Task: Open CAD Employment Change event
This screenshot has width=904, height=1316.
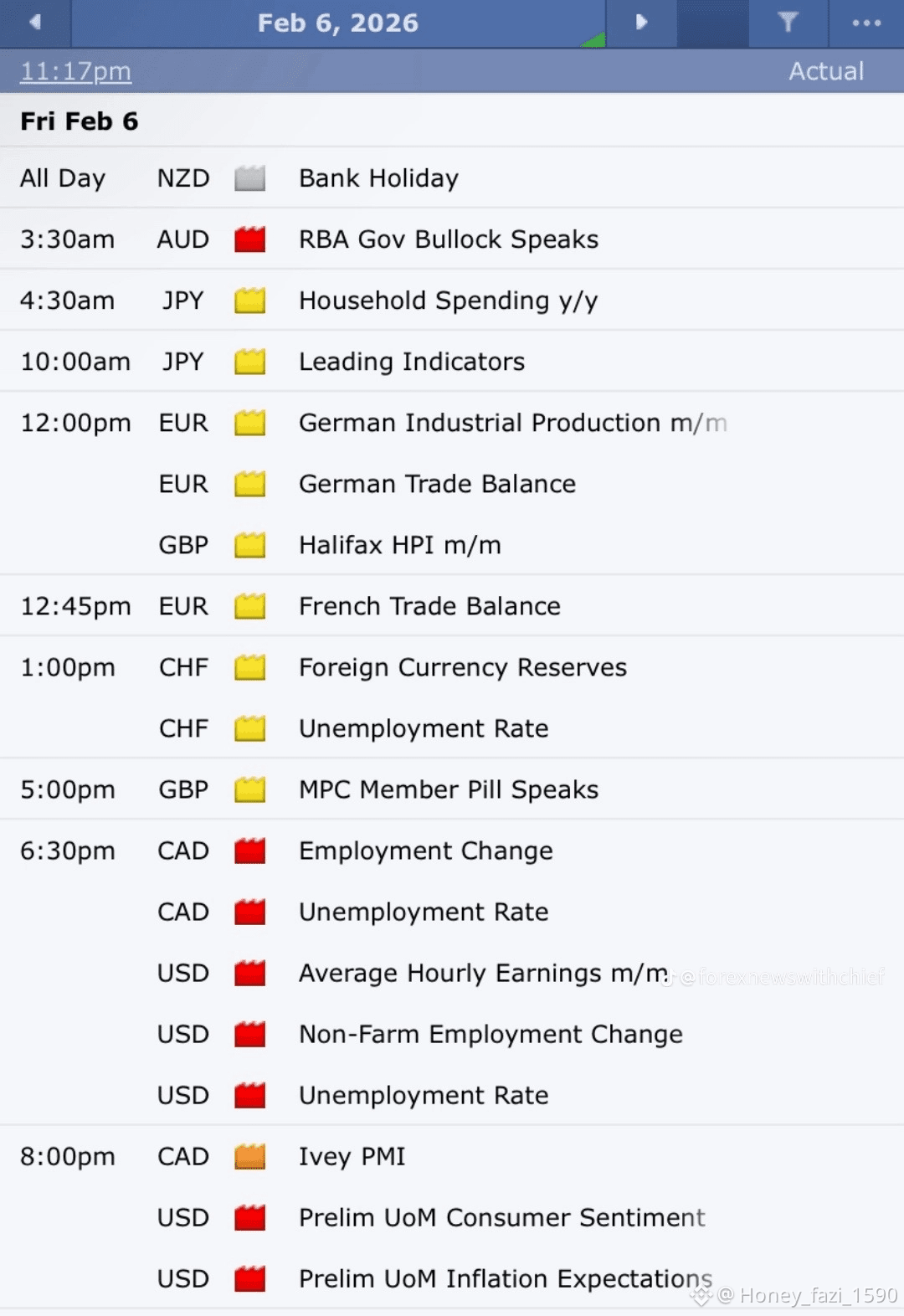Action: [x=426, y=851]
